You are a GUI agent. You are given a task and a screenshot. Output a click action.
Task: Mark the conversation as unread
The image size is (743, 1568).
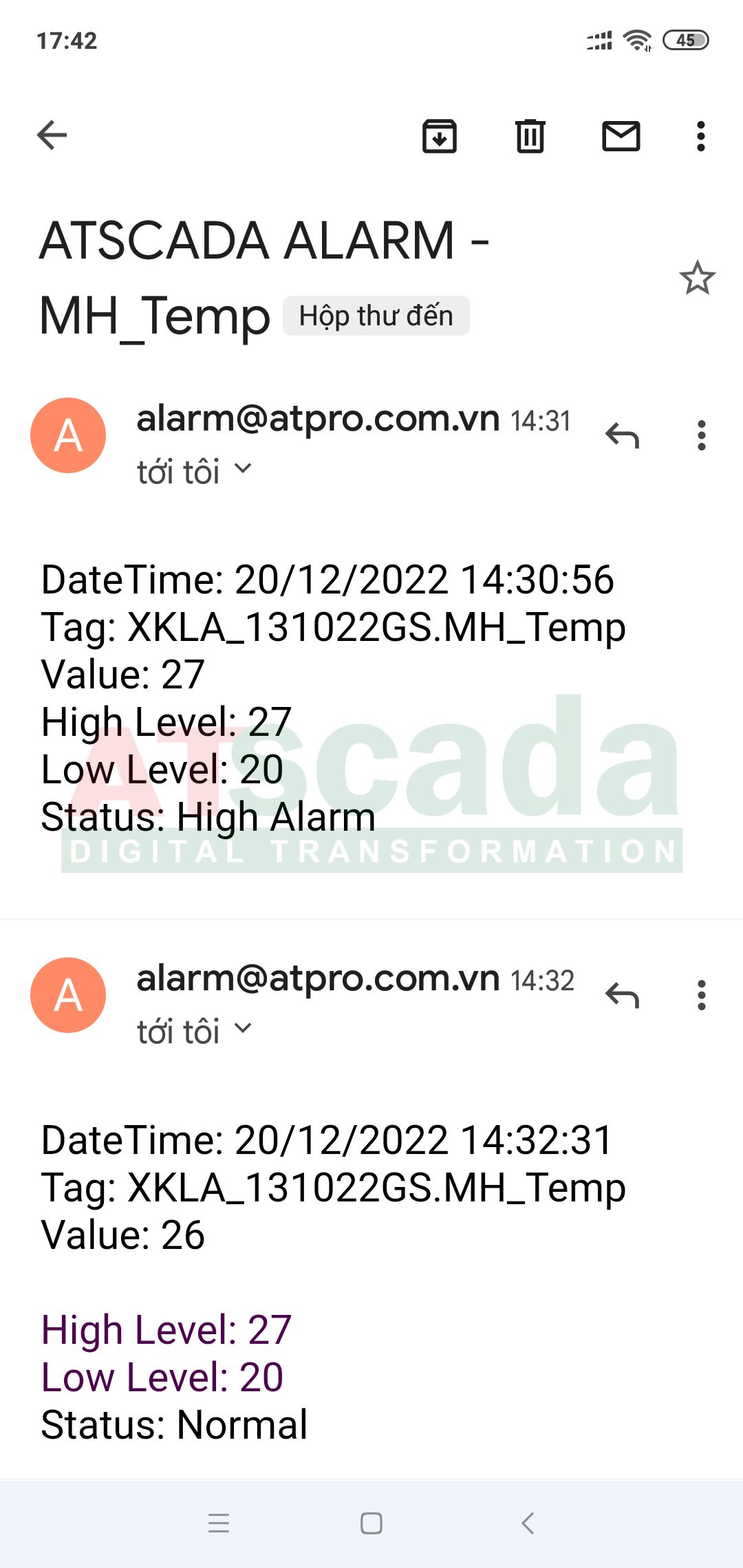[621, 136]
